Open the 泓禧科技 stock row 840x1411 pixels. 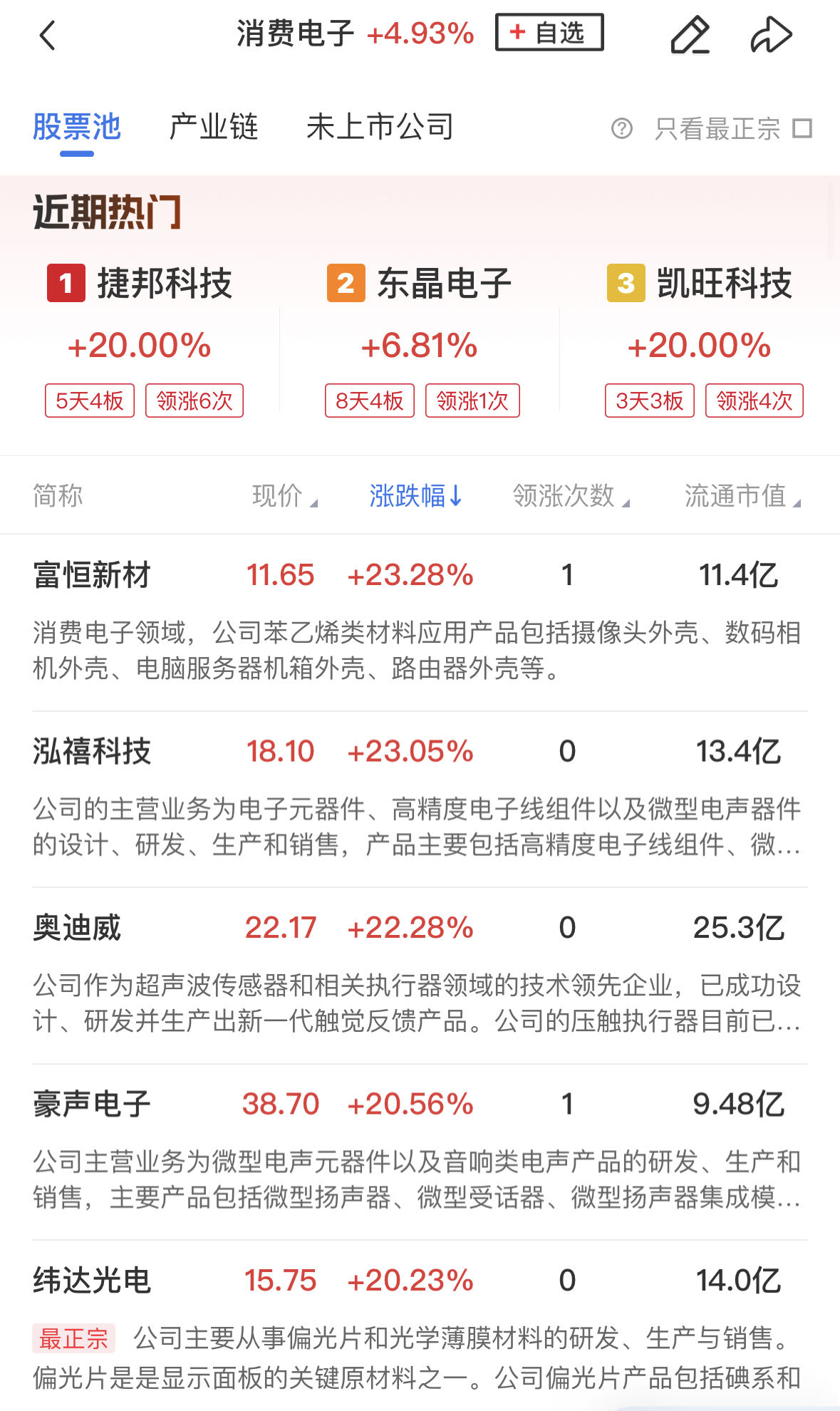pyautogui.click(x=91, y=751)
